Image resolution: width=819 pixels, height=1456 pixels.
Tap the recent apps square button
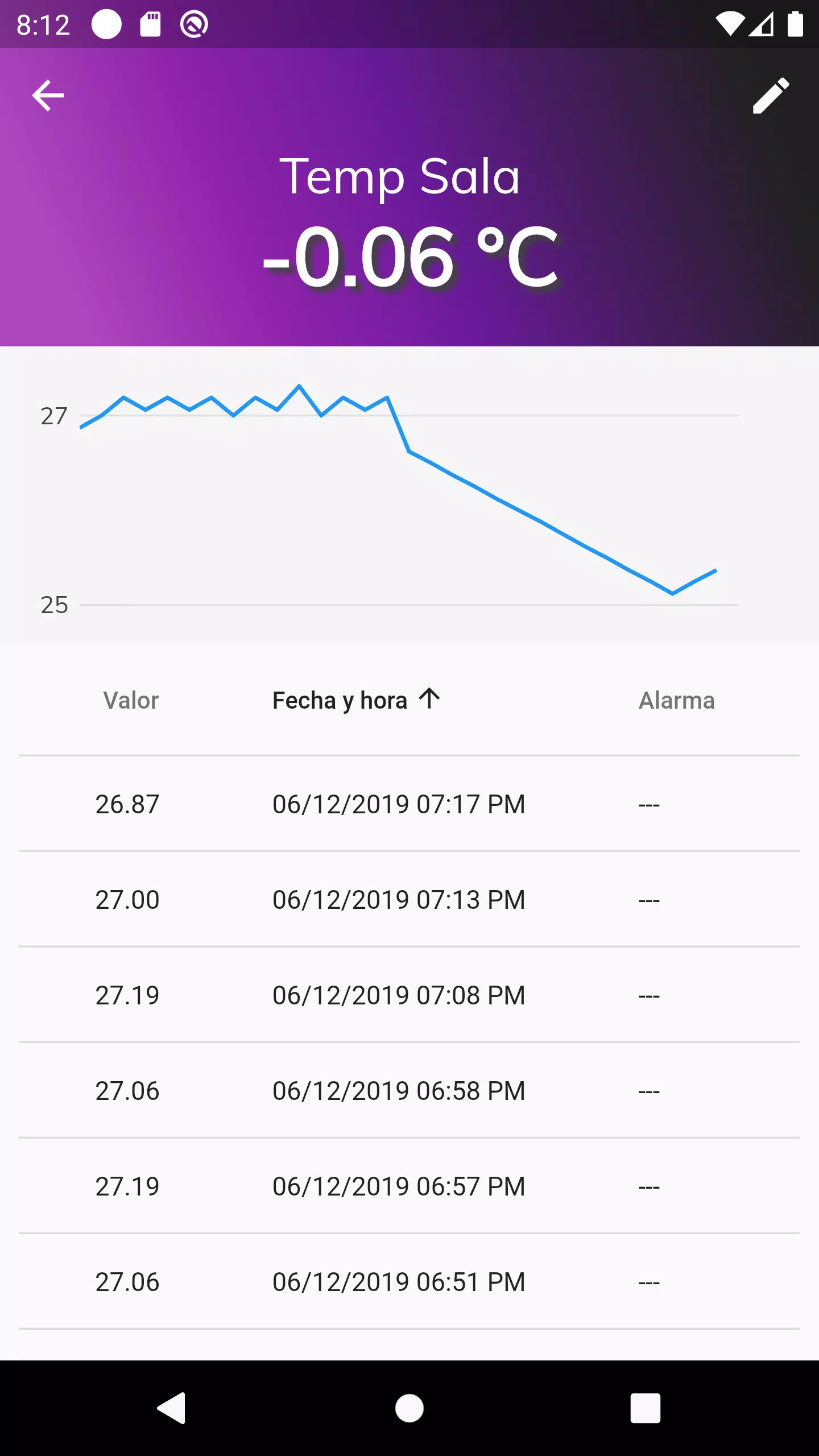646,1408
